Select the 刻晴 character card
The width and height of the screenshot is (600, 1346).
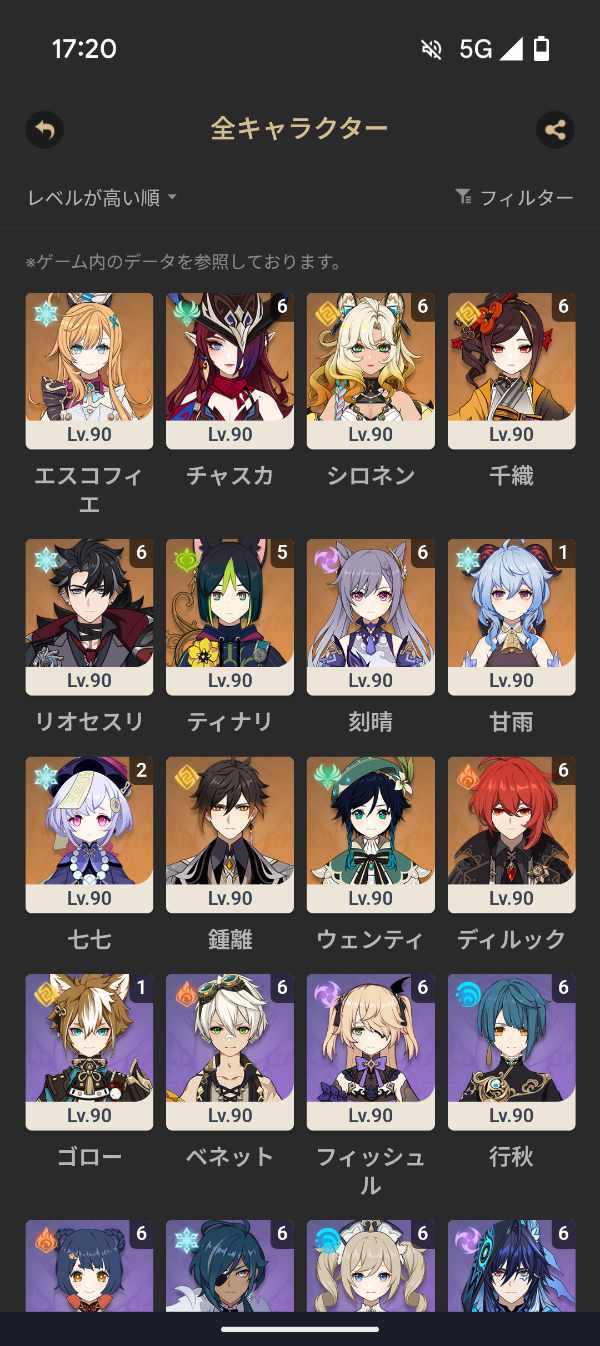(x=371, y=616)
